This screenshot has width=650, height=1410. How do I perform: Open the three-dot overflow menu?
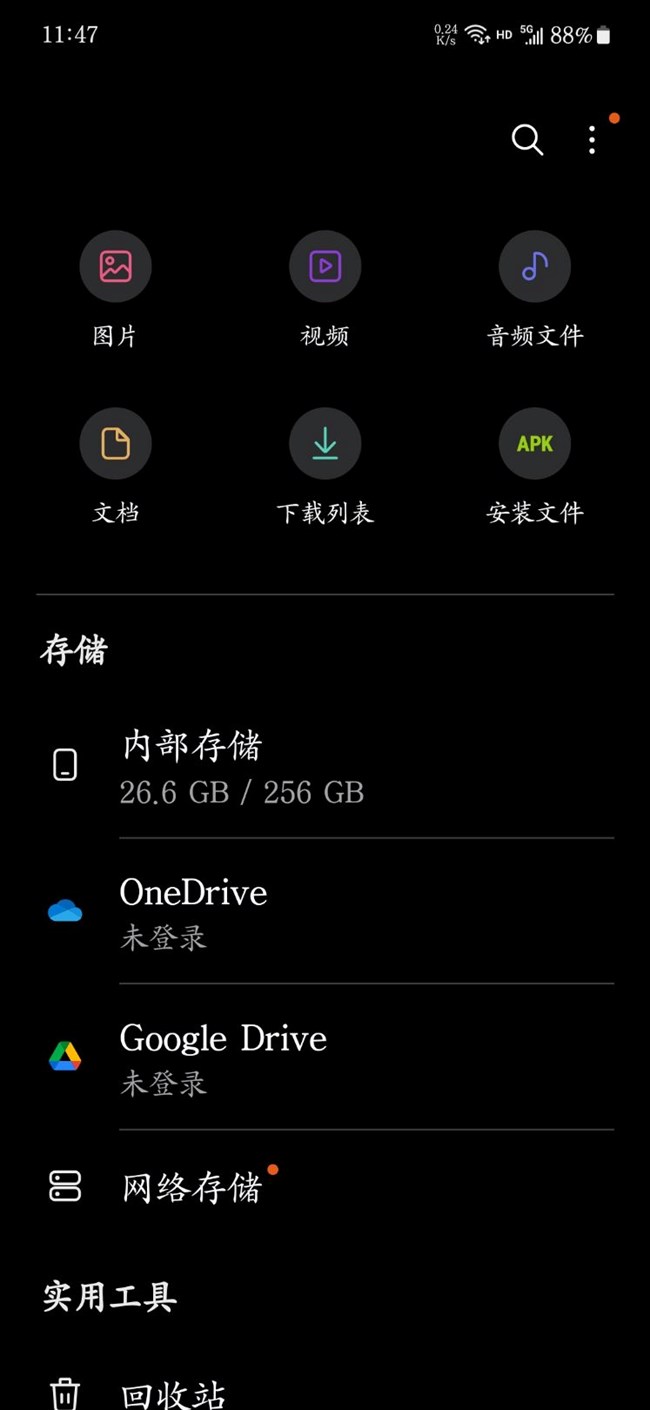tap(592, 140)
